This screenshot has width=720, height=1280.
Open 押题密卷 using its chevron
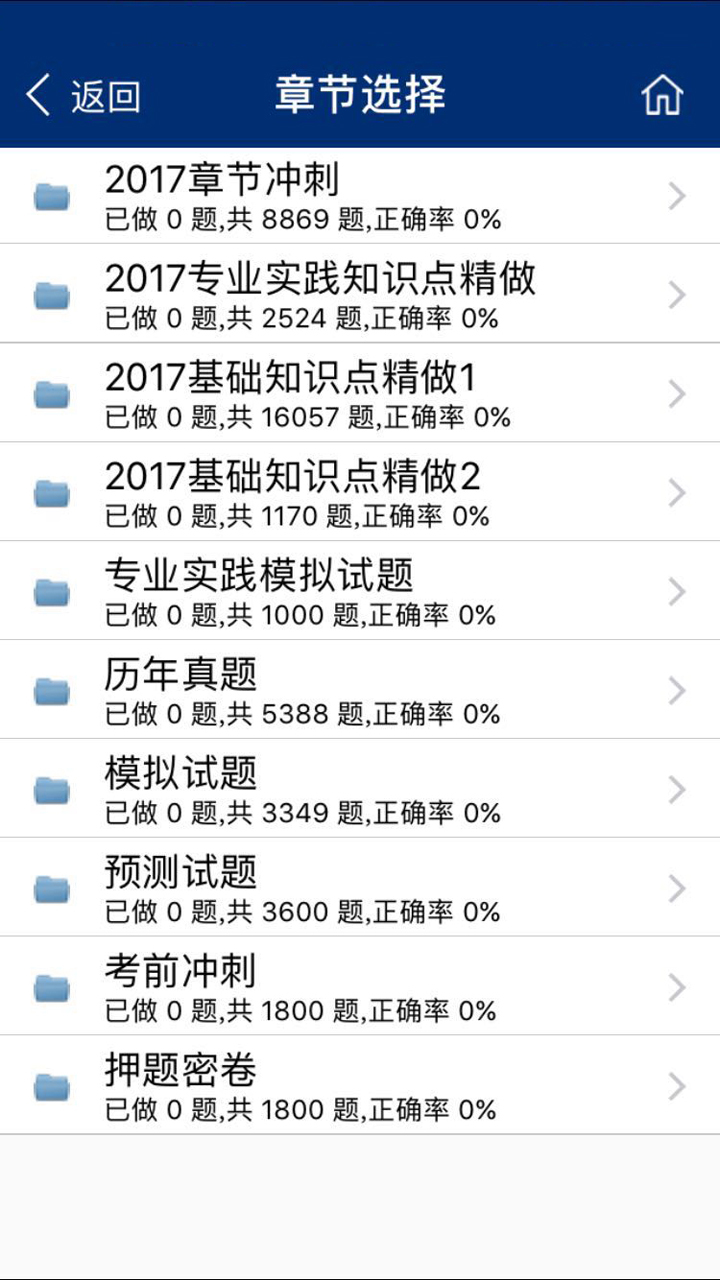coord(676,1085)
